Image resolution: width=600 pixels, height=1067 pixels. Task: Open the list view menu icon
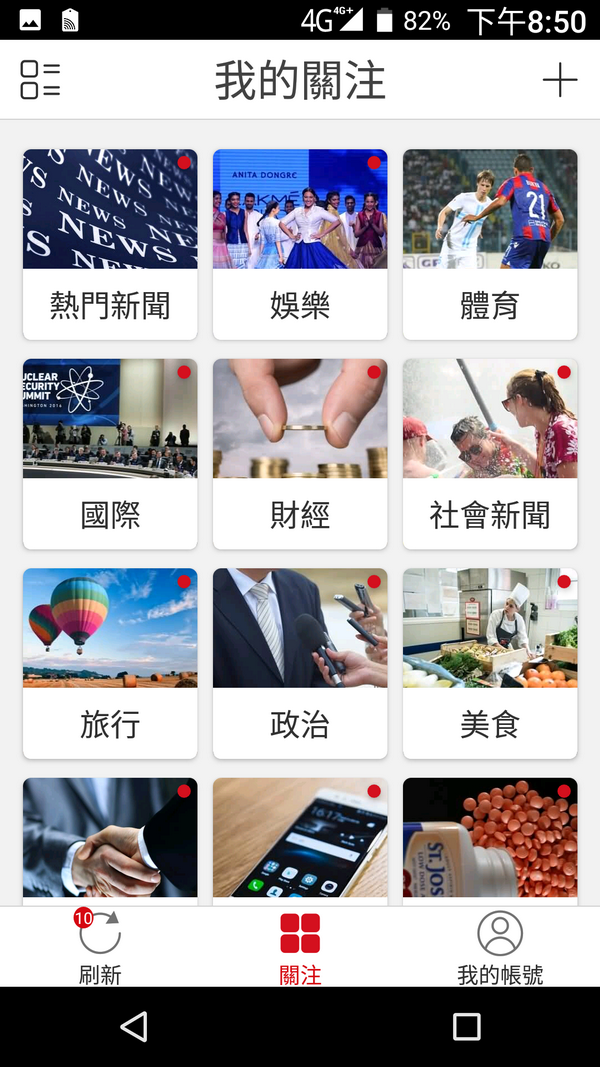pos(40,80)
